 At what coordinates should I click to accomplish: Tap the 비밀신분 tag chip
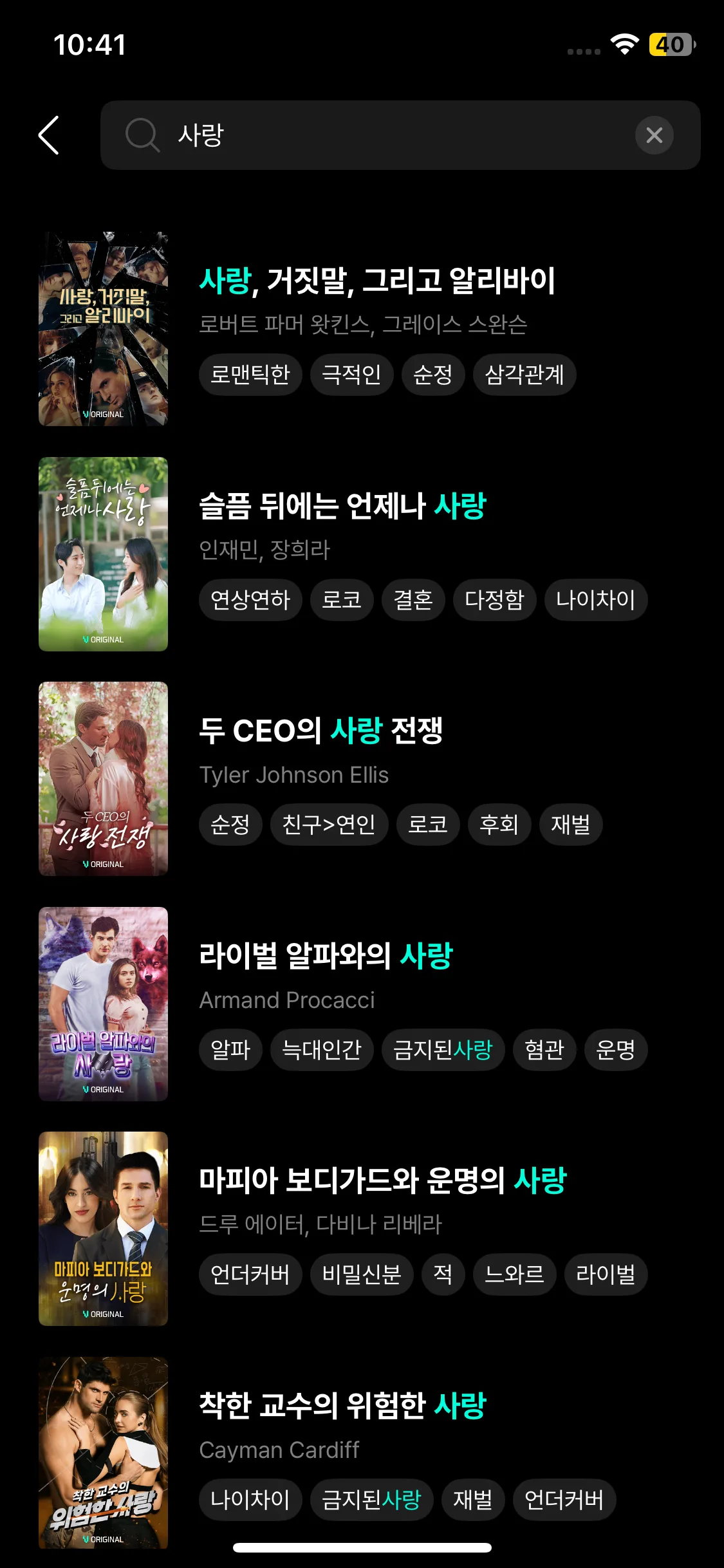(x=361, y=1274)
